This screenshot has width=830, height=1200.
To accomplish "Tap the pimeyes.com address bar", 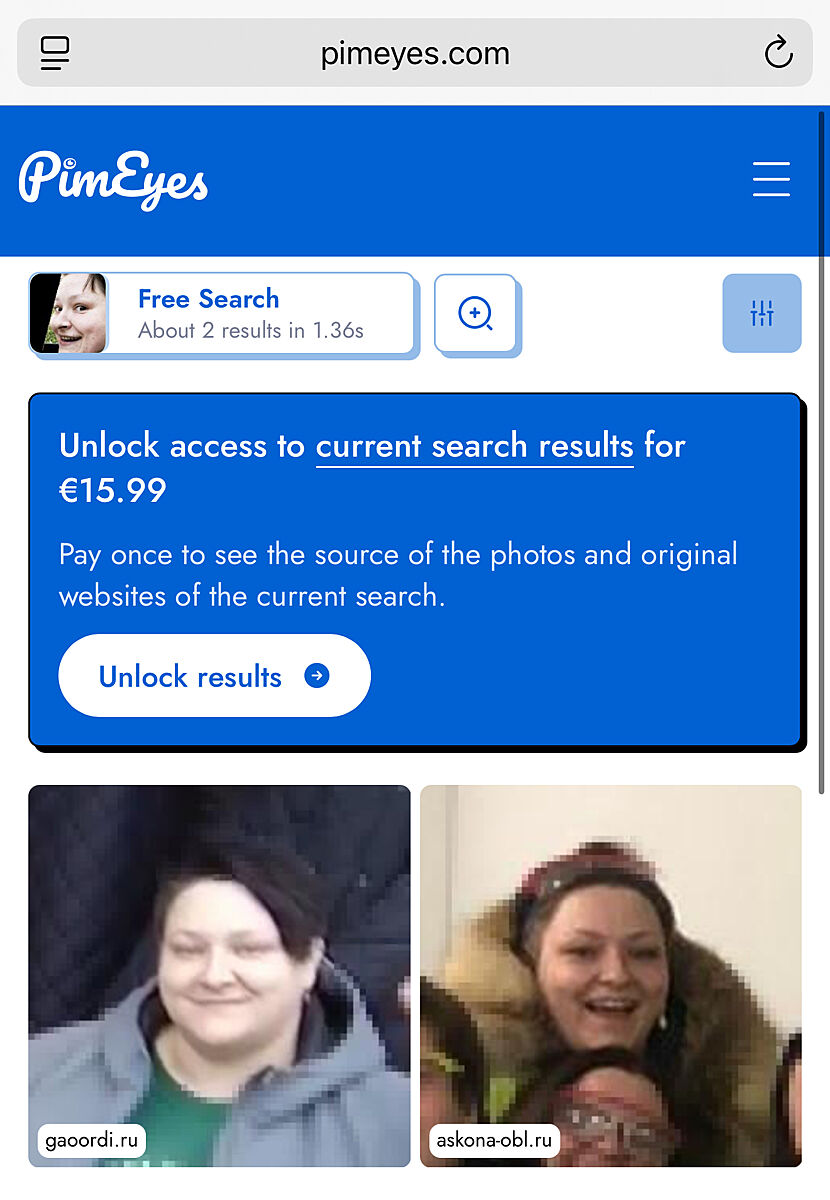I will pyautogui.click(x=415, y=53).
